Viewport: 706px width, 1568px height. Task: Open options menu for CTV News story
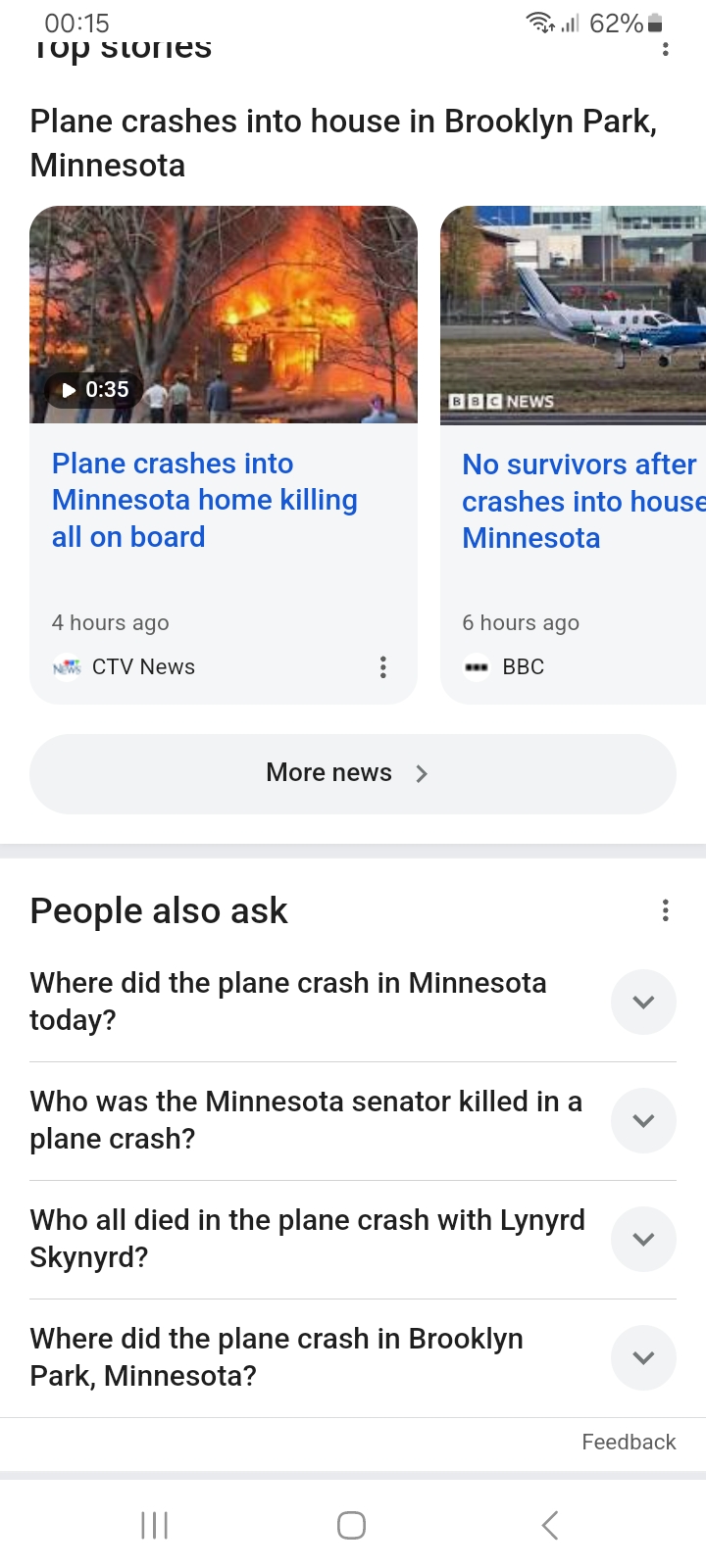(x=382, y=667)
